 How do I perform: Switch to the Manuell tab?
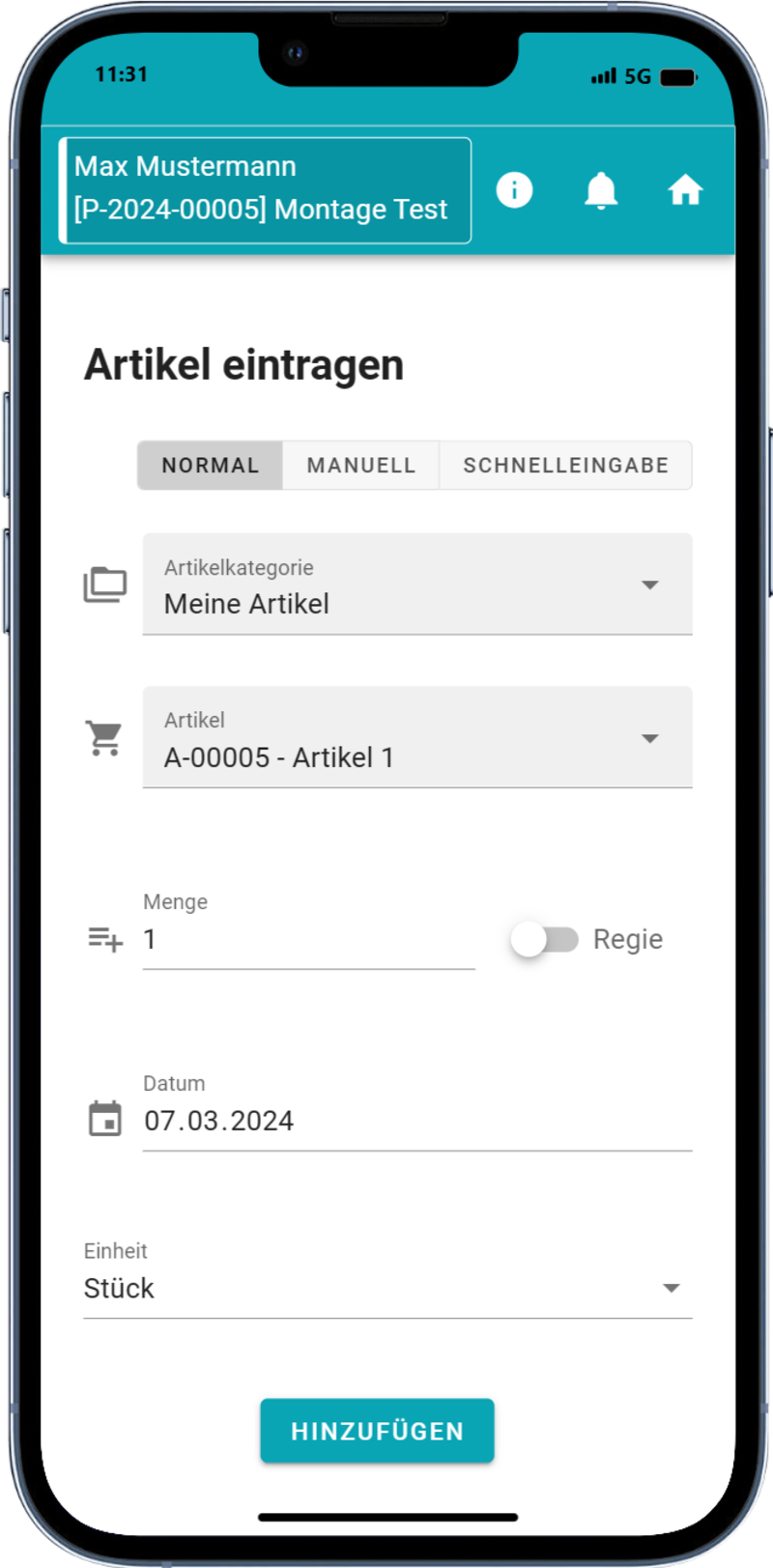point(361,466)
